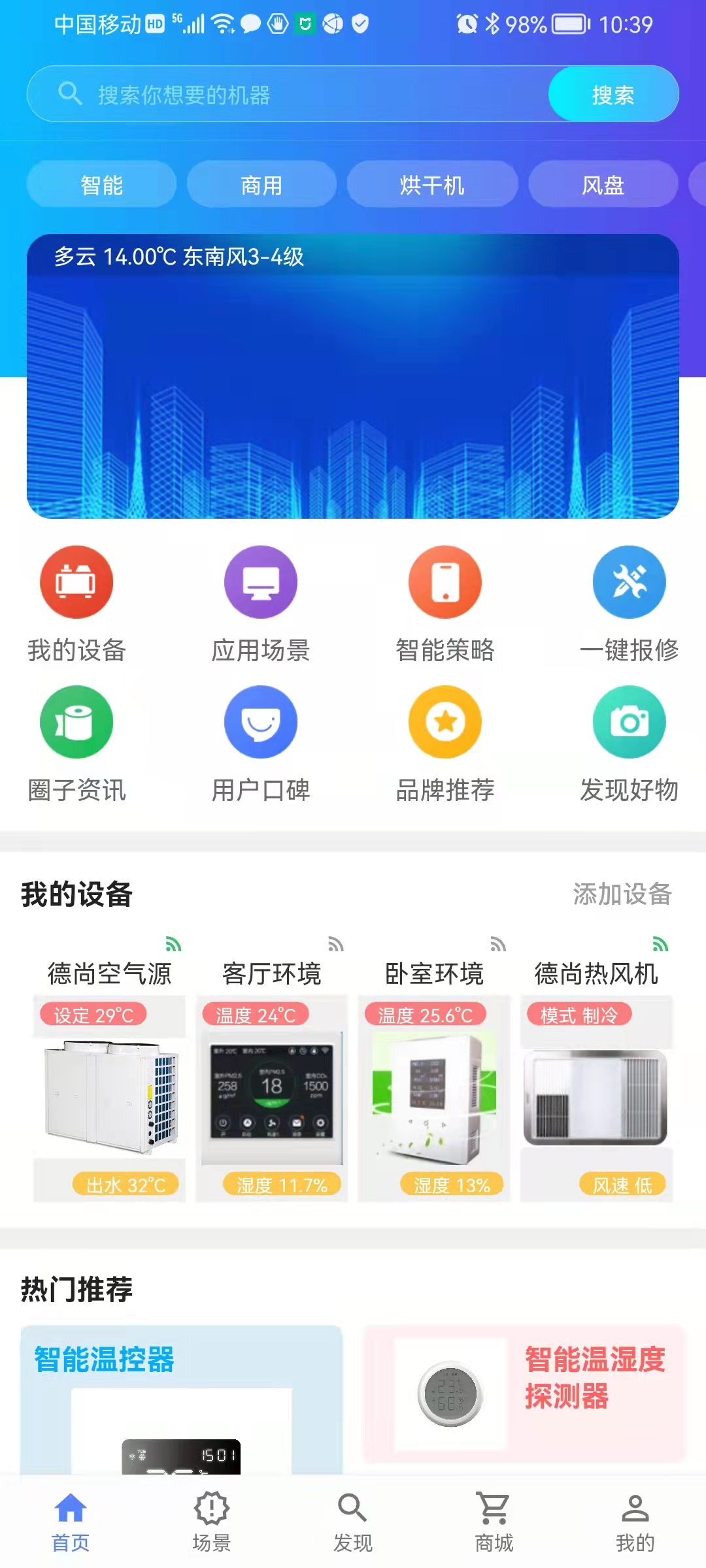Open 我的设备 shortcut icon
Image resolution: width=706 pixels, height=1568 pixels.
(x=76, y=582)
